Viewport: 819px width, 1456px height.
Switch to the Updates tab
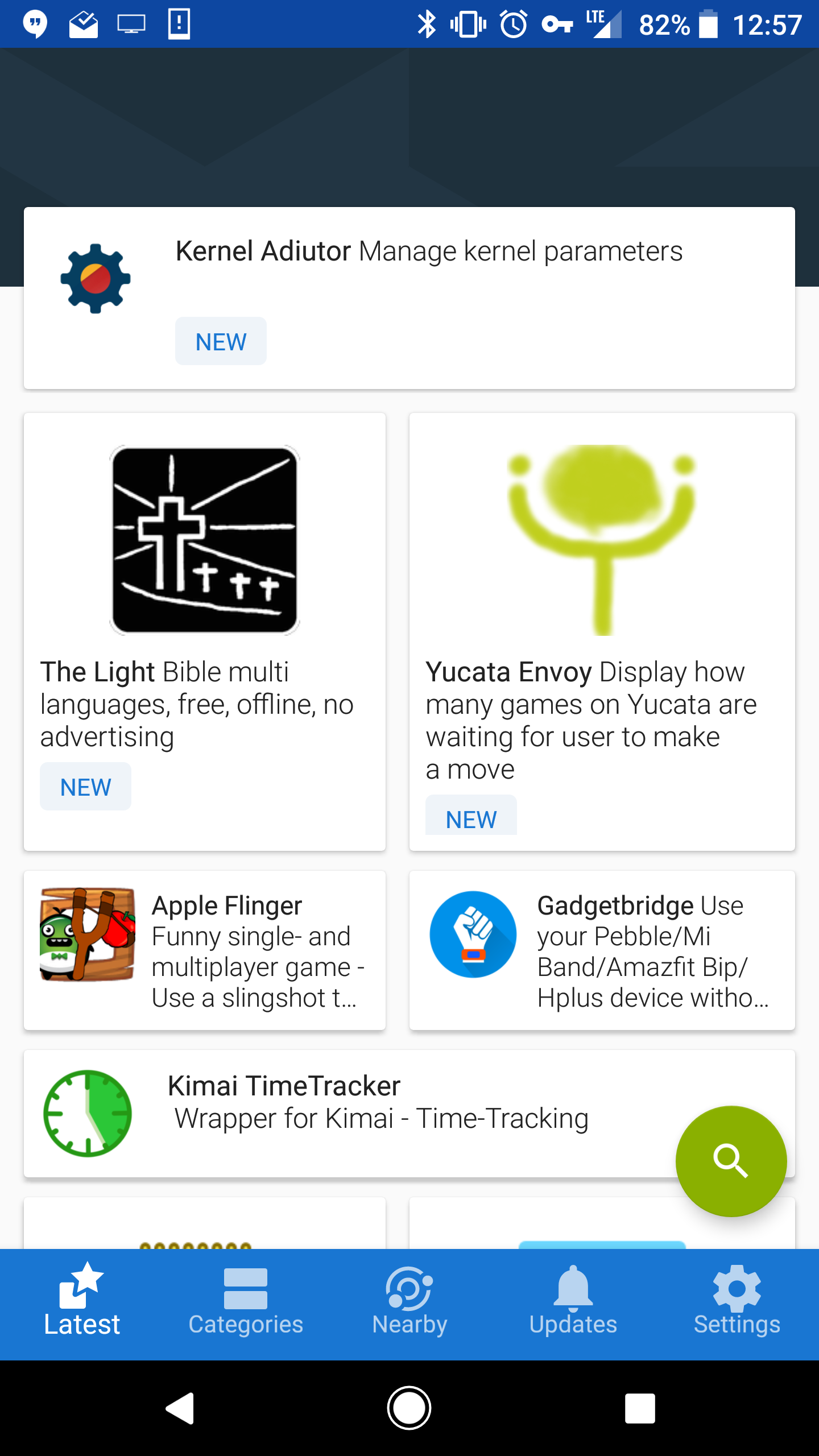click(x=573, y=1302)
